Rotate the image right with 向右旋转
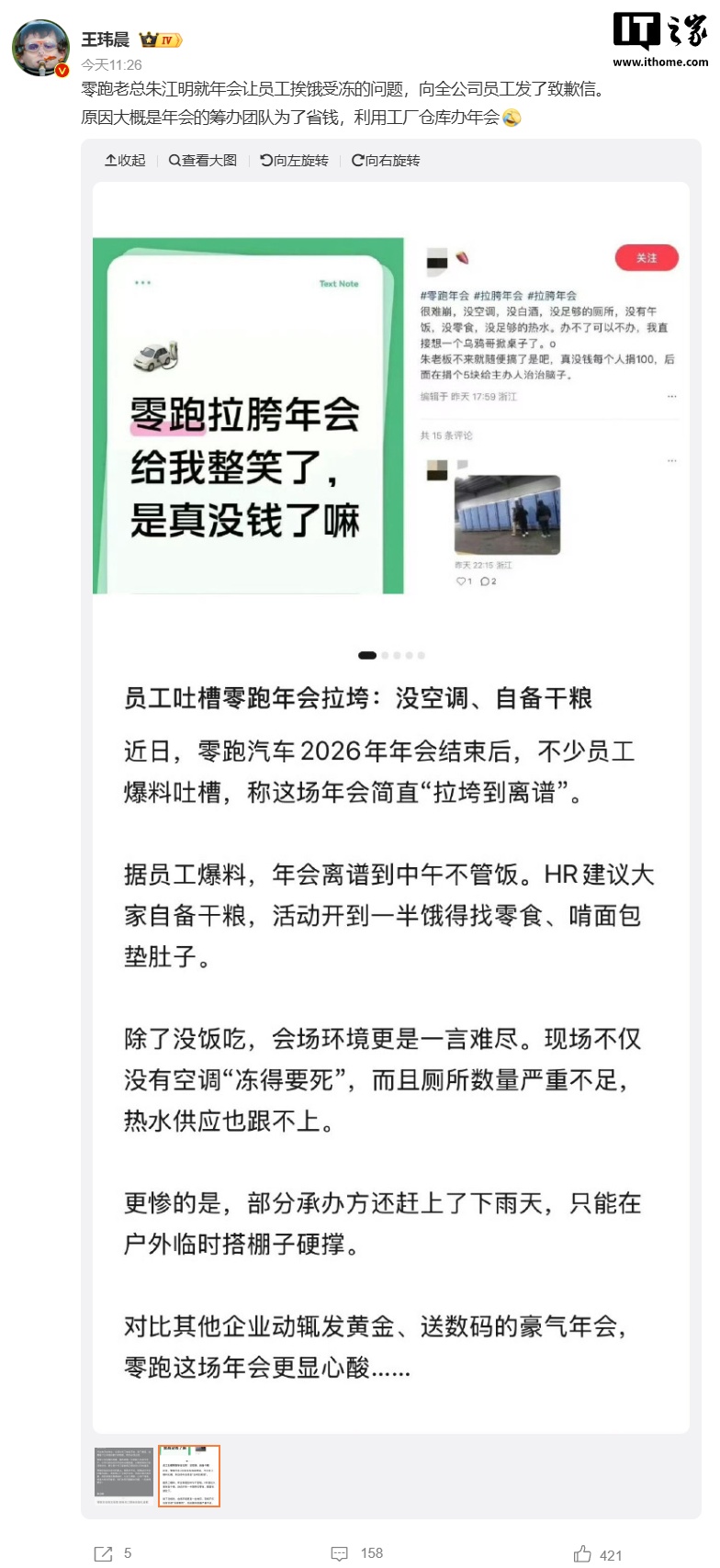Viewport: 720px width, 1568px height. point(386,161)
